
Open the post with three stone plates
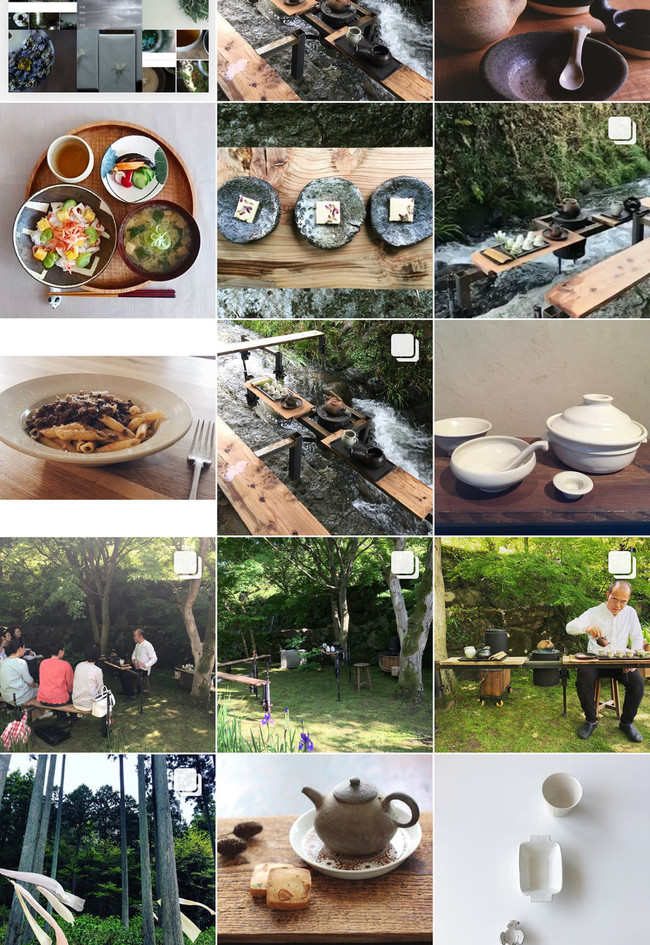tap(325, 210)
